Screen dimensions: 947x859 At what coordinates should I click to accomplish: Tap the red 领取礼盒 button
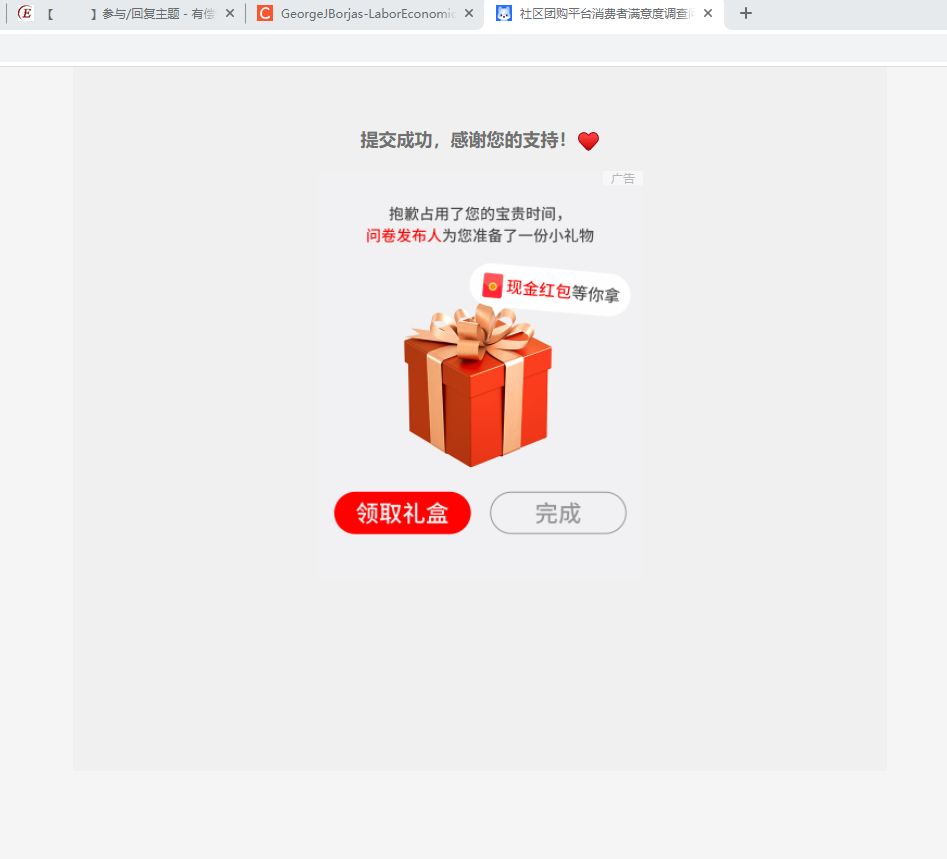(402, 513)
